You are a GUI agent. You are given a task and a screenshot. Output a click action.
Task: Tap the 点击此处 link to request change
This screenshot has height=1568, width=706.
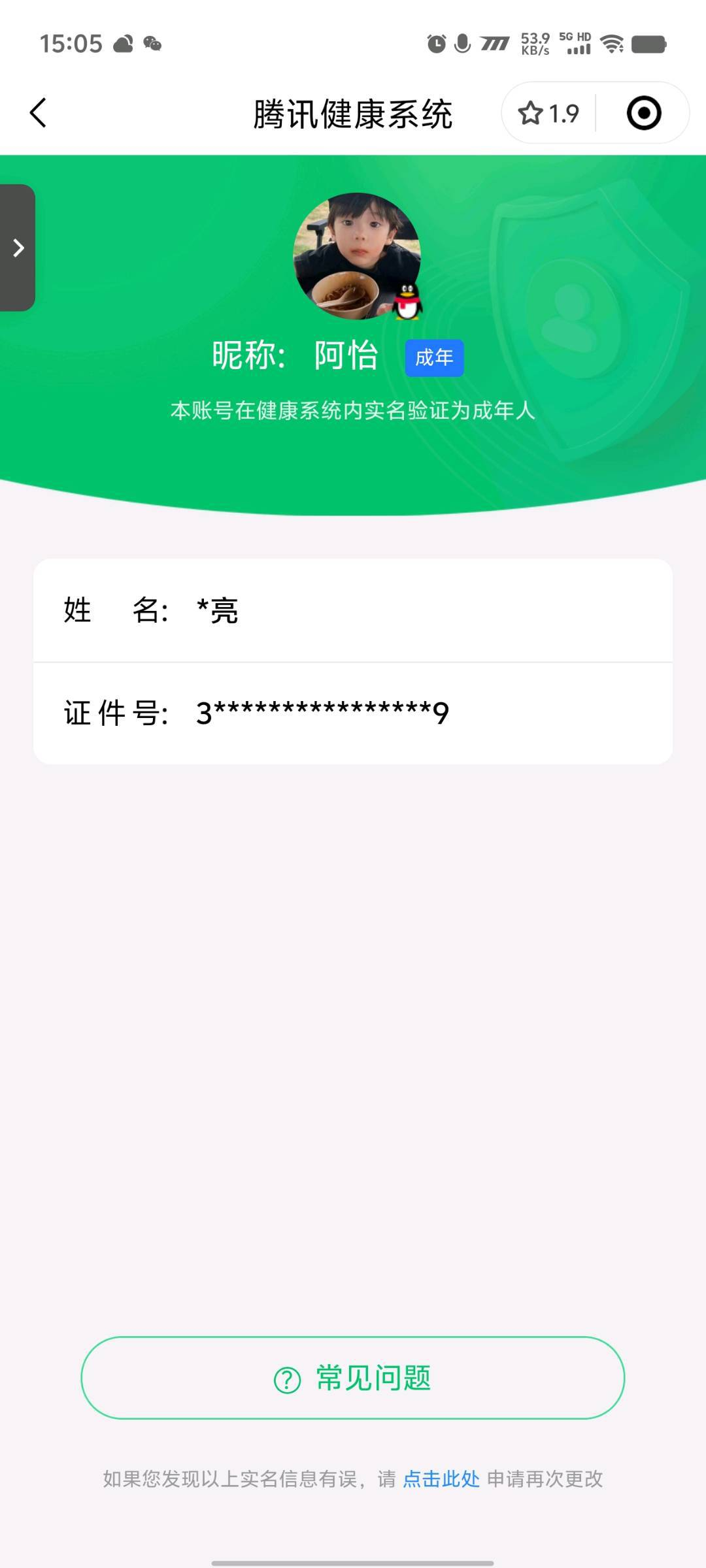coord(441,1478)
